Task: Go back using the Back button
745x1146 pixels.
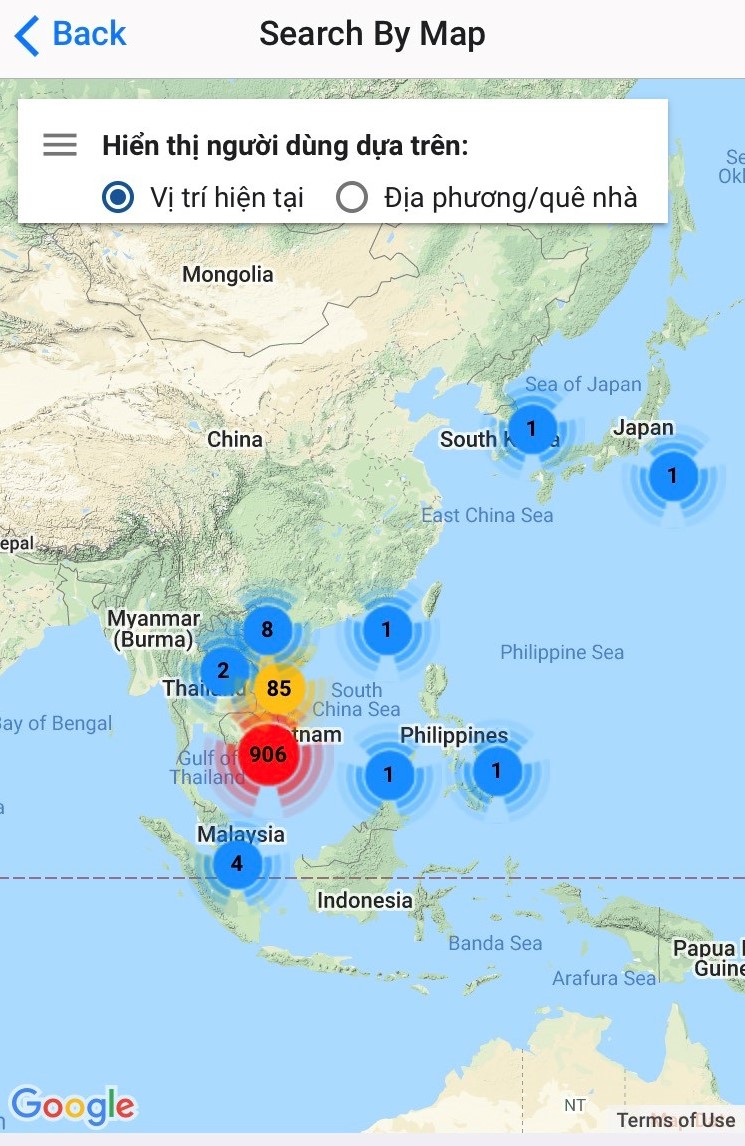Action: point(70,35)
